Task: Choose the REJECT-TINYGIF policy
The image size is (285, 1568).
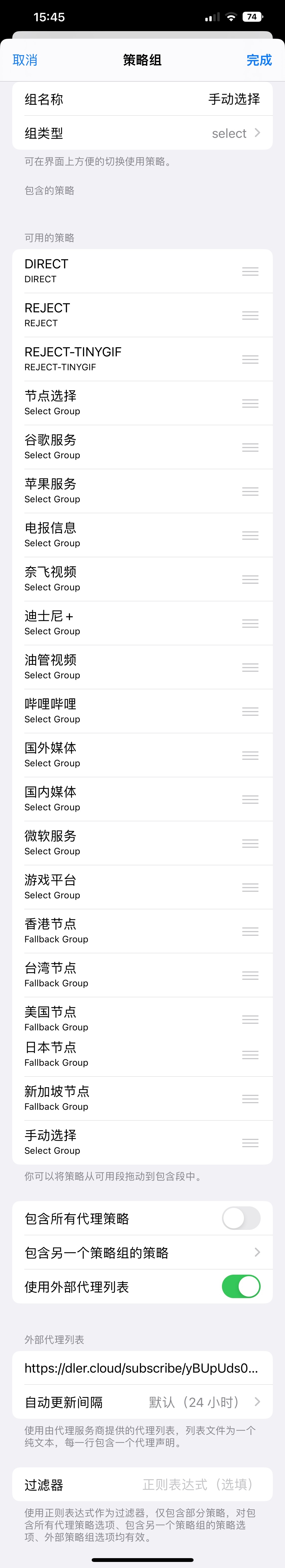Action: click(x=122, y=359)
